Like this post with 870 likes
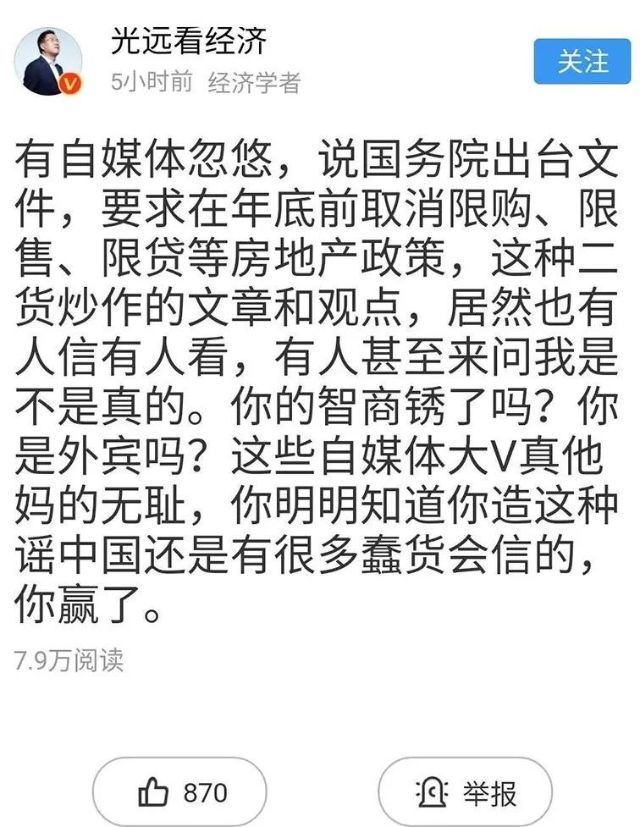Image resolution: width=640 pixels, height=827 pixels. [180, 793]
